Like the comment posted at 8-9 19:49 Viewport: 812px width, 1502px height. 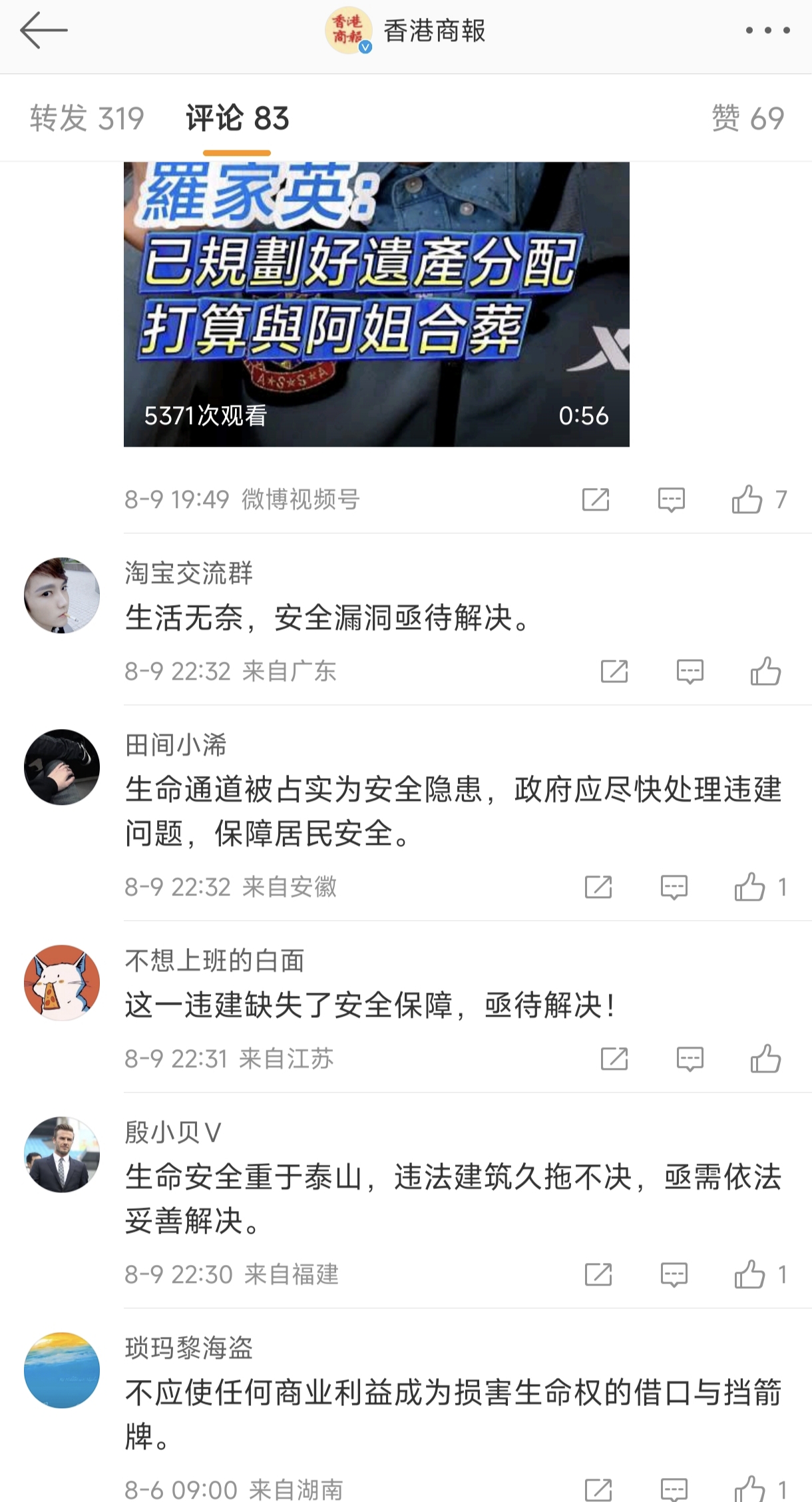click(747, 499)
